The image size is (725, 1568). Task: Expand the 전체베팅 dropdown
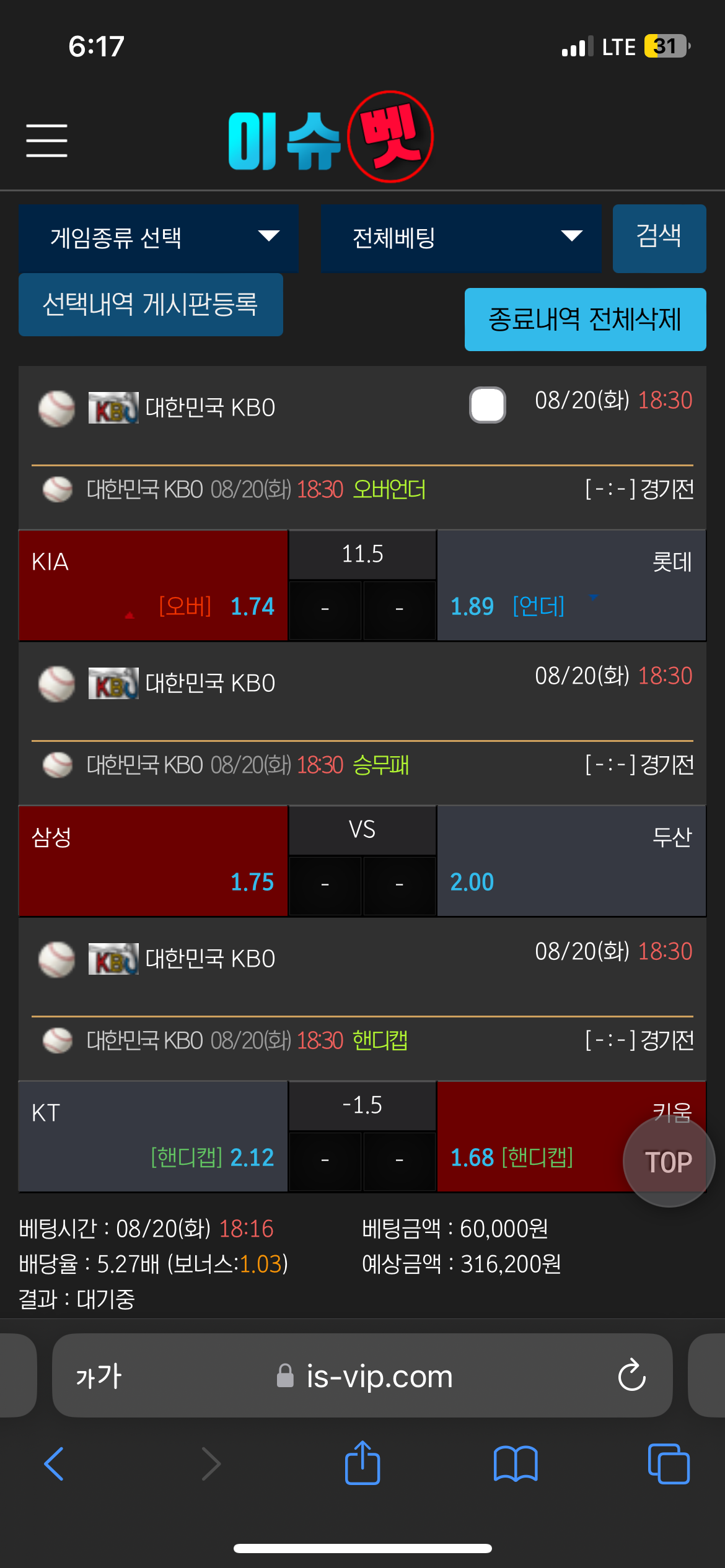(x=461, y=238)
